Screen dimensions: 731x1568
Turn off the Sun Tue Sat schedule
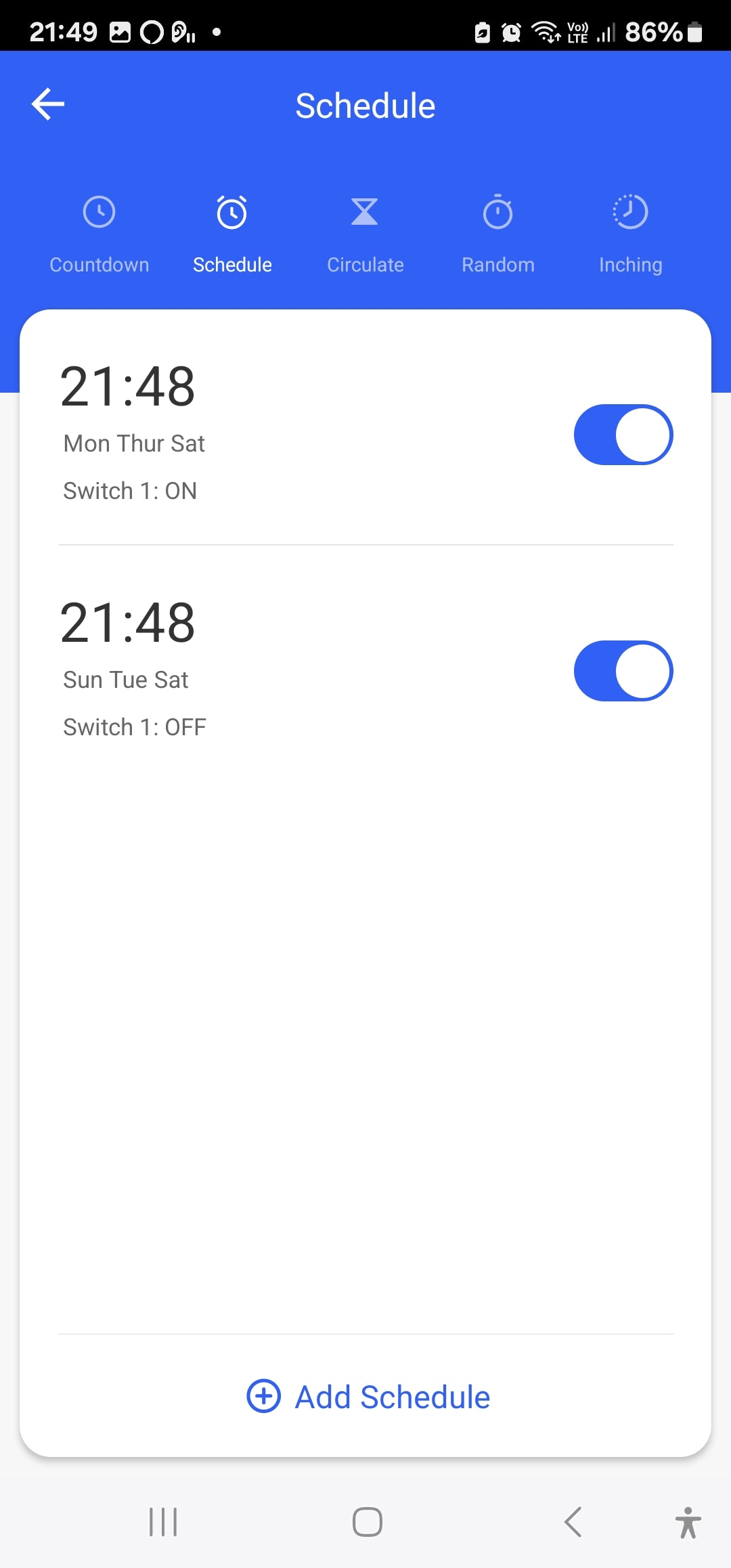click(x=623, y=671)
